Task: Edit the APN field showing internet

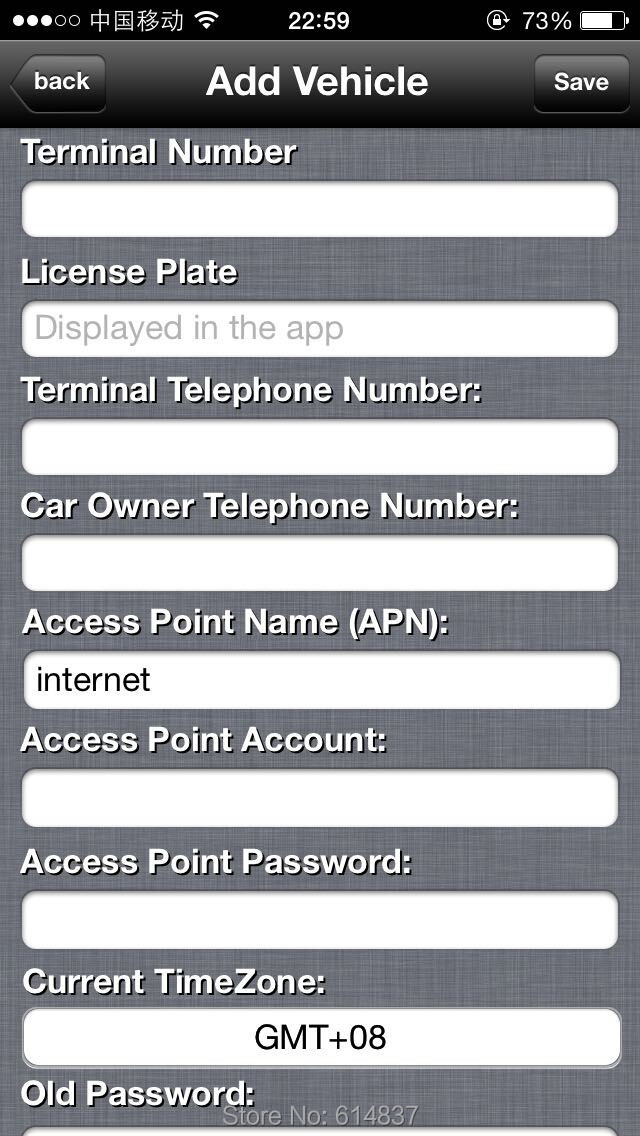Action: 321,680
